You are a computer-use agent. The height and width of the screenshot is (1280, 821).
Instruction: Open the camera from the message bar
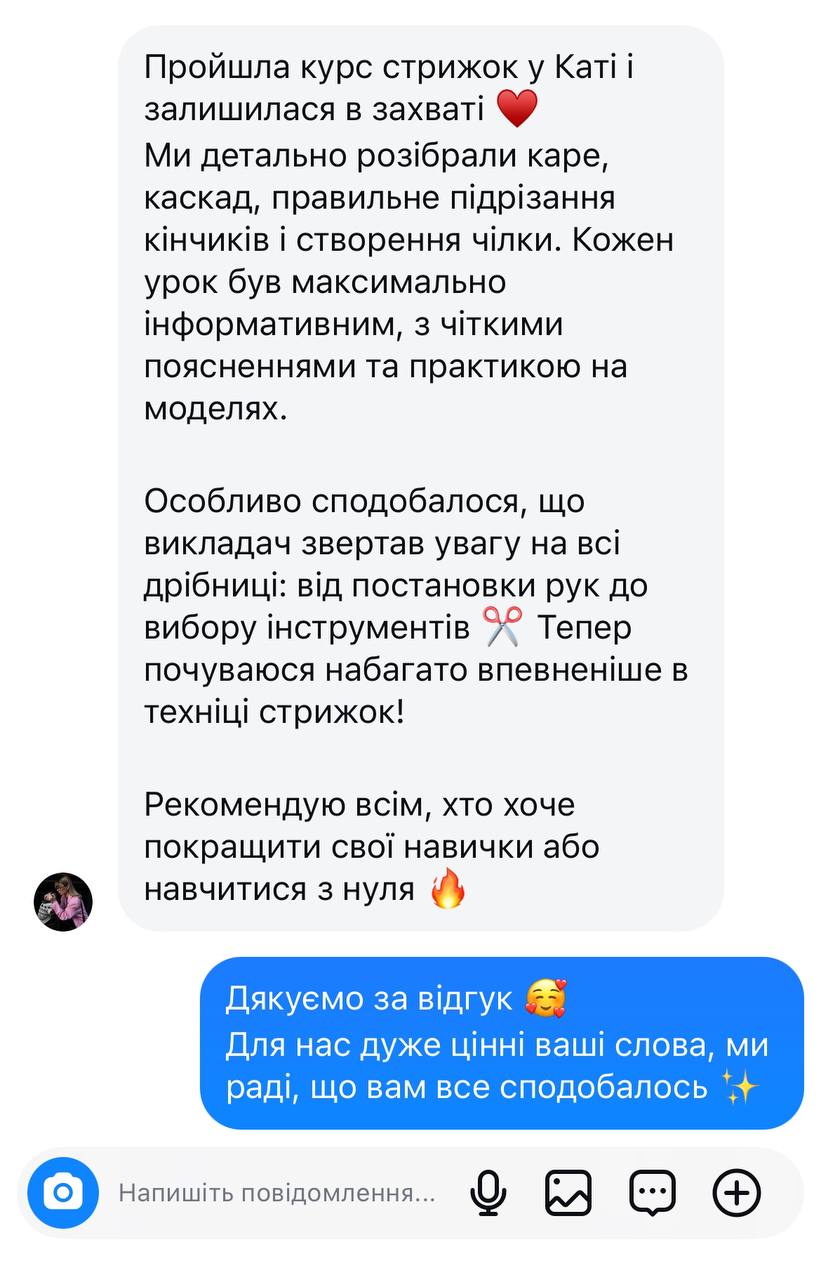pos(63,1192)
